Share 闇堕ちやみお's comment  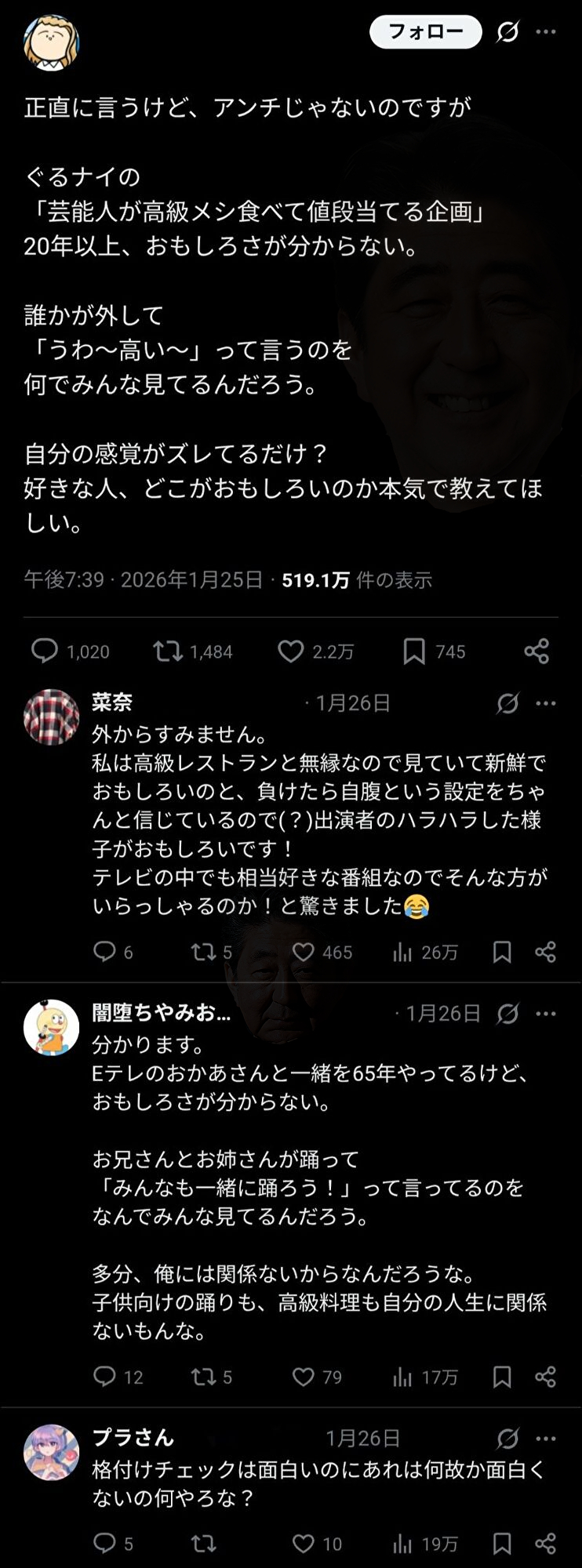pos(546,1377)
